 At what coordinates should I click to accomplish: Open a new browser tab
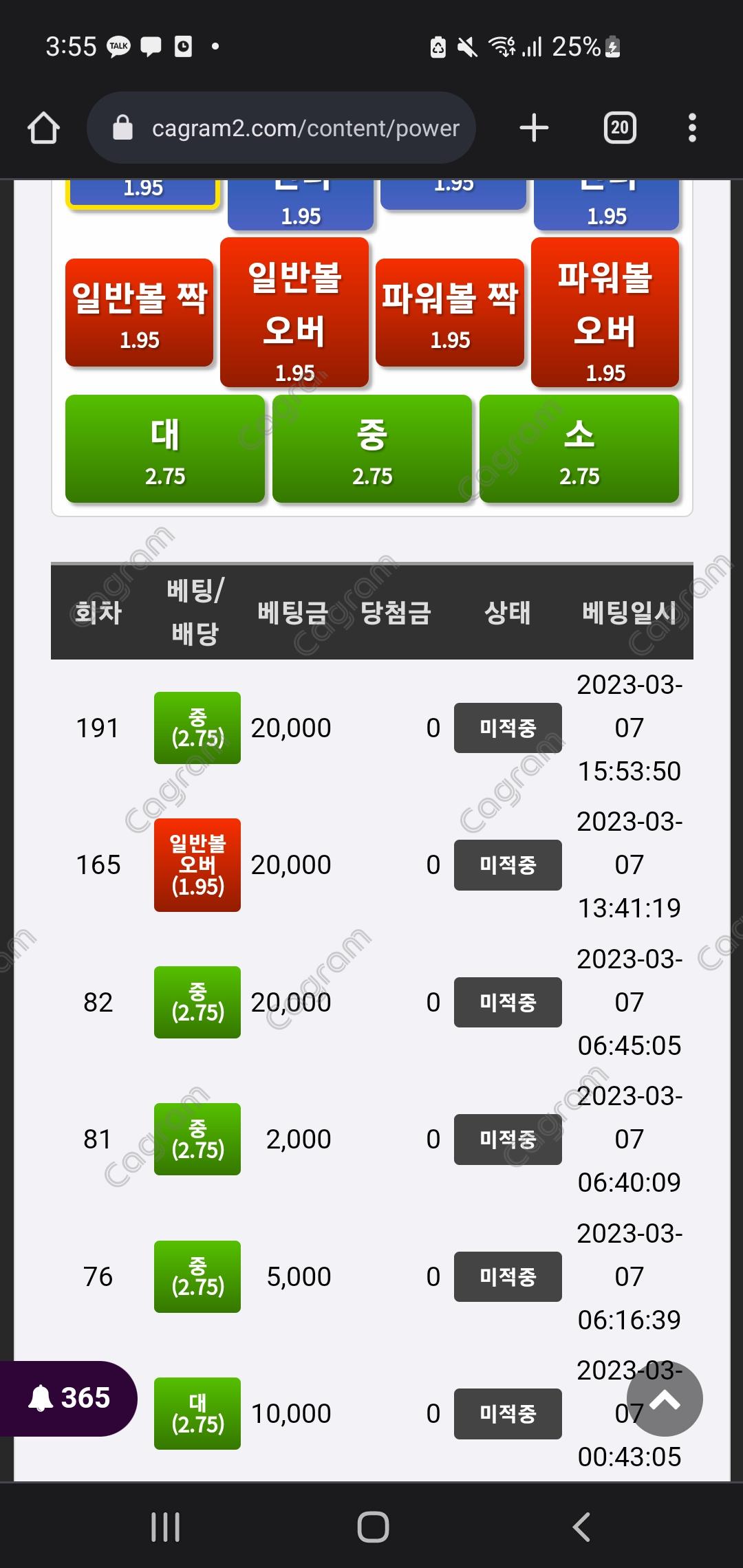pyautogui.click(x=534, y=128)
